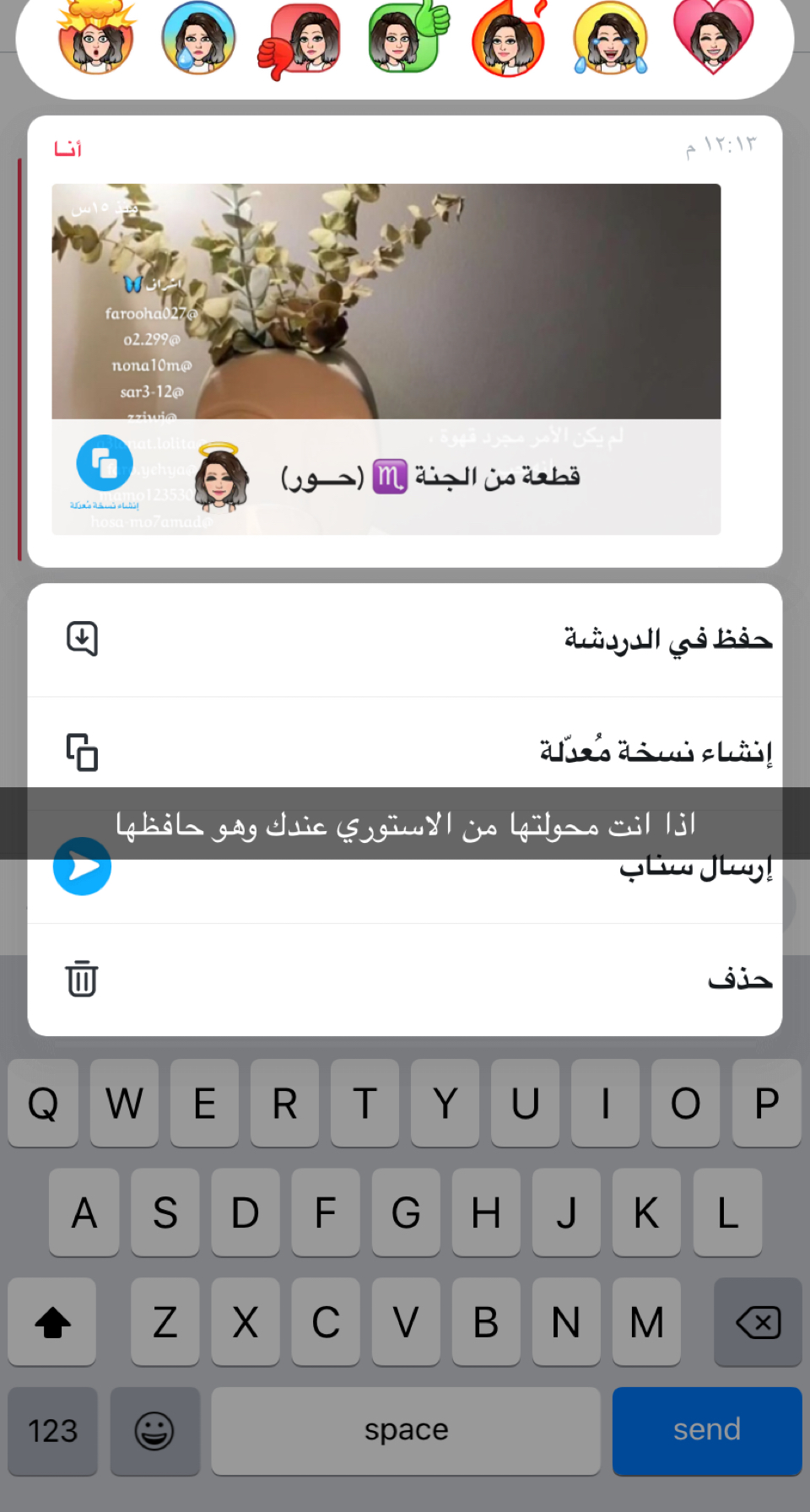React with the laughing-crying Bitmoji
The image size is (810, 1512).
click(x=610, y=40)
